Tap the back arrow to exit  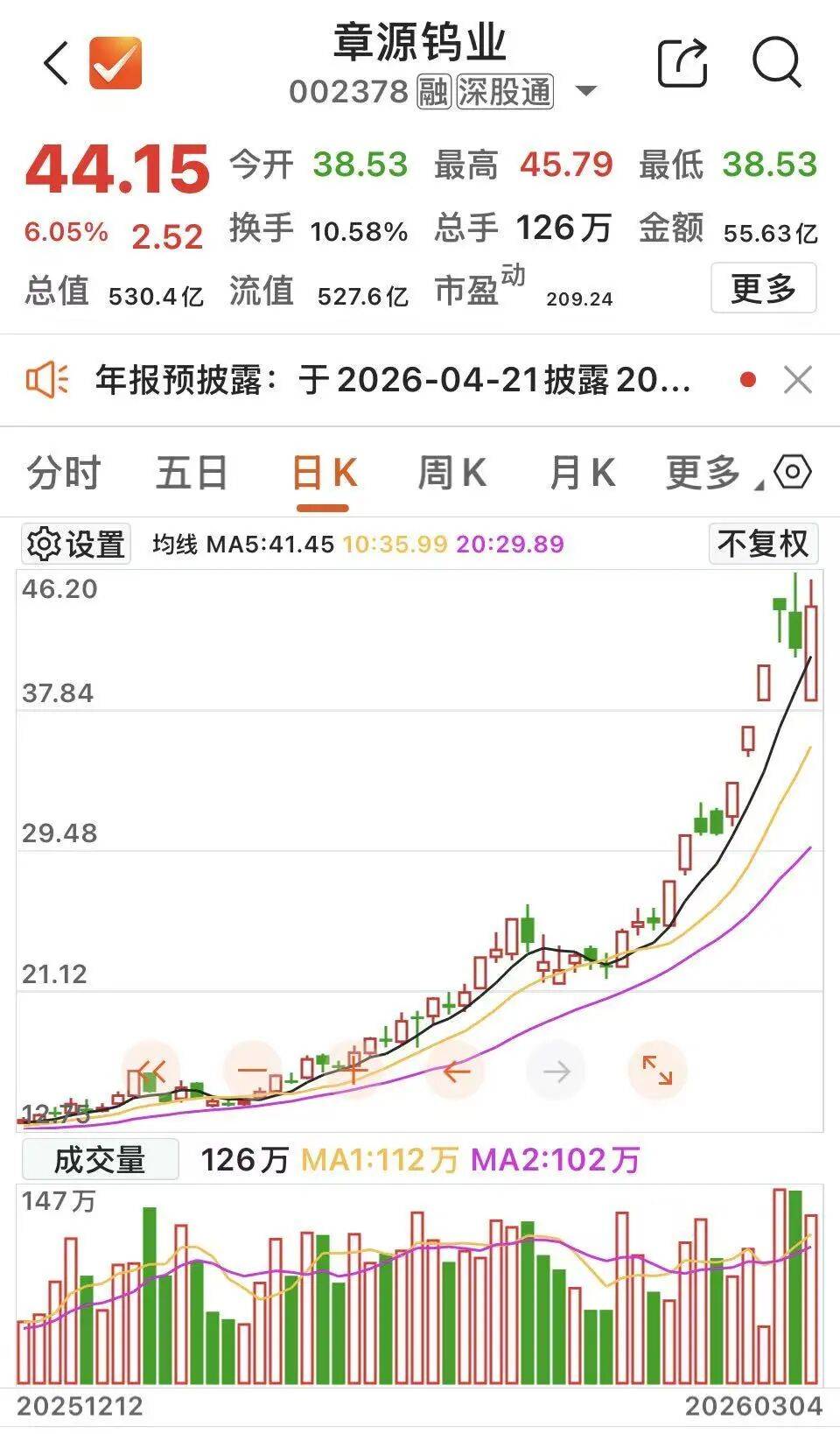pos(54,65)
